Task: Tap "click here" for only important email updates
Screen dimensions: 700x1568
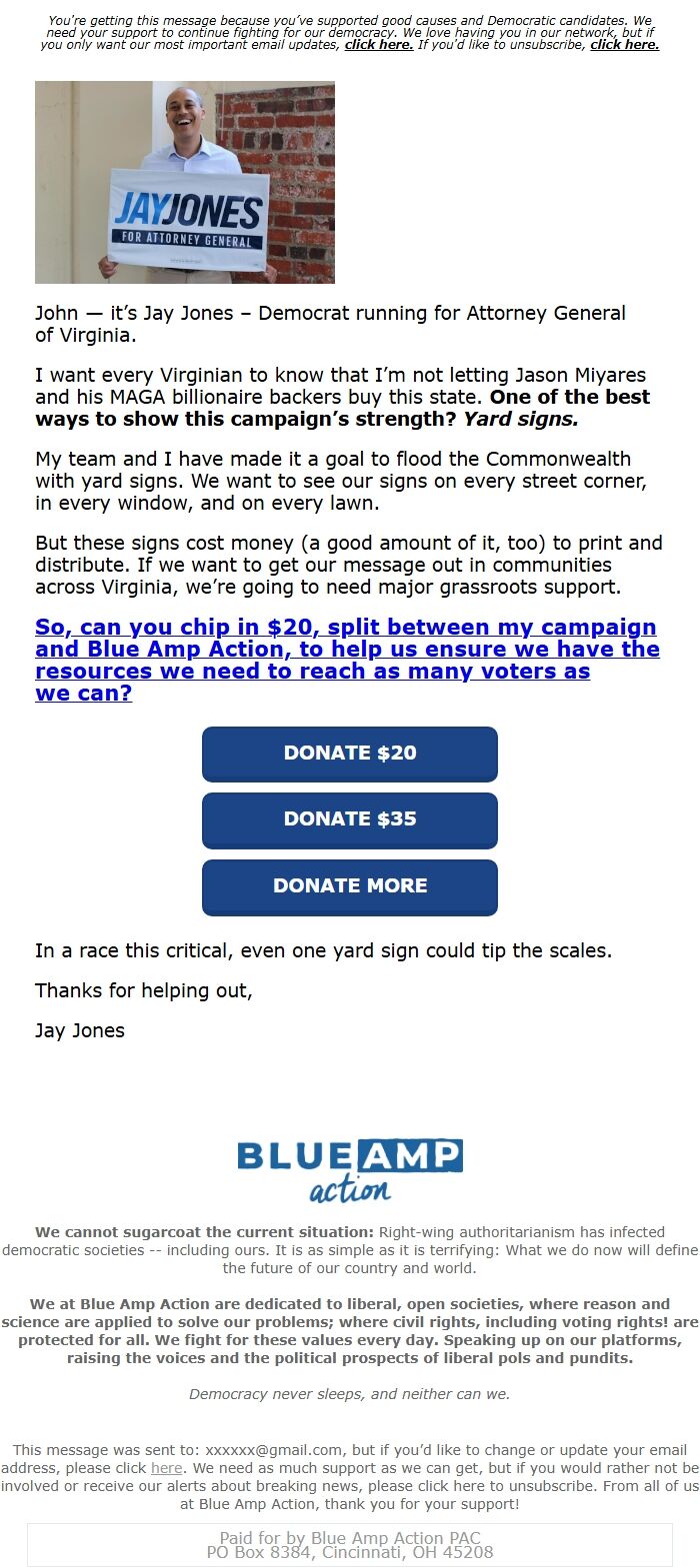Action: coord(379,45)
